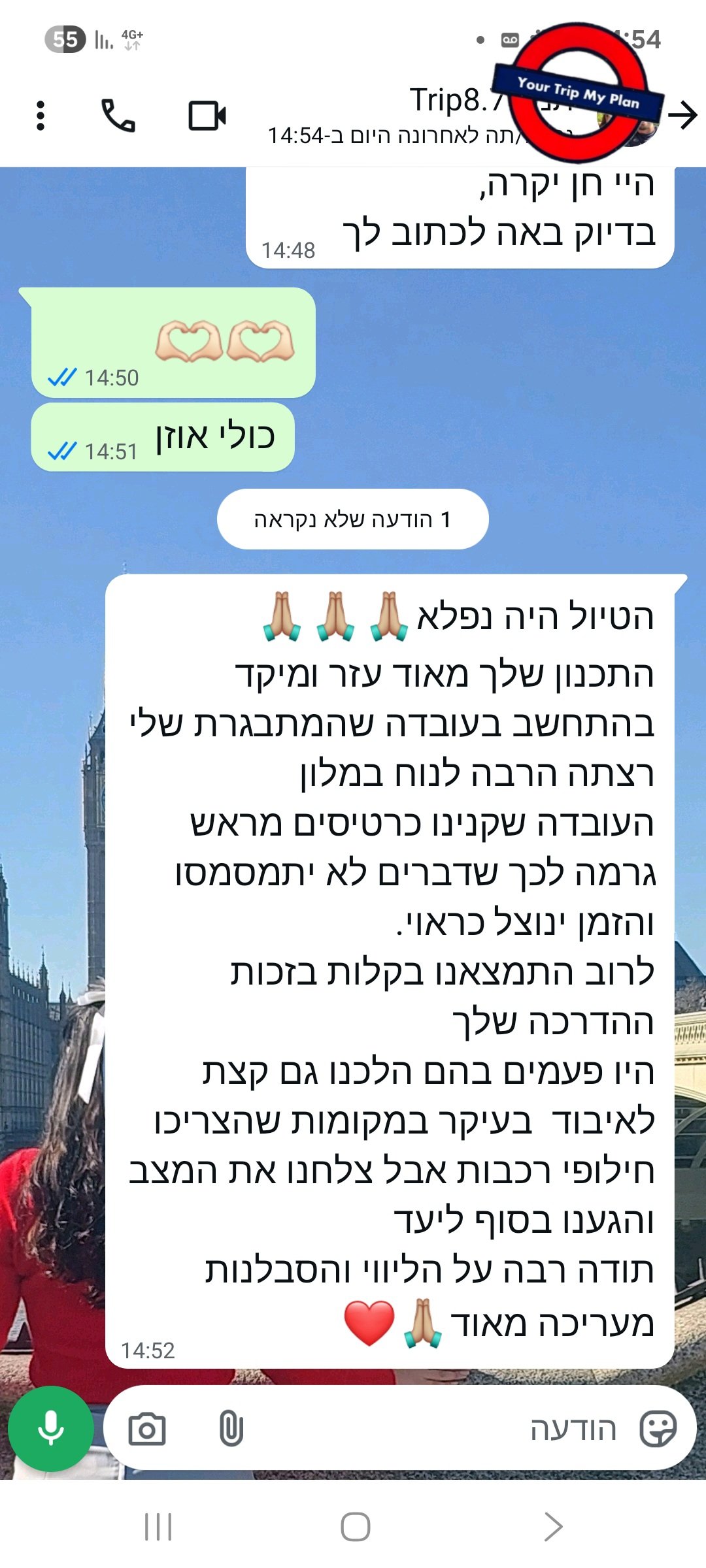Viewport: 706px width, 1568px height.
Task: Open recent apps from the navigation bar
Action: [158, 1527]
